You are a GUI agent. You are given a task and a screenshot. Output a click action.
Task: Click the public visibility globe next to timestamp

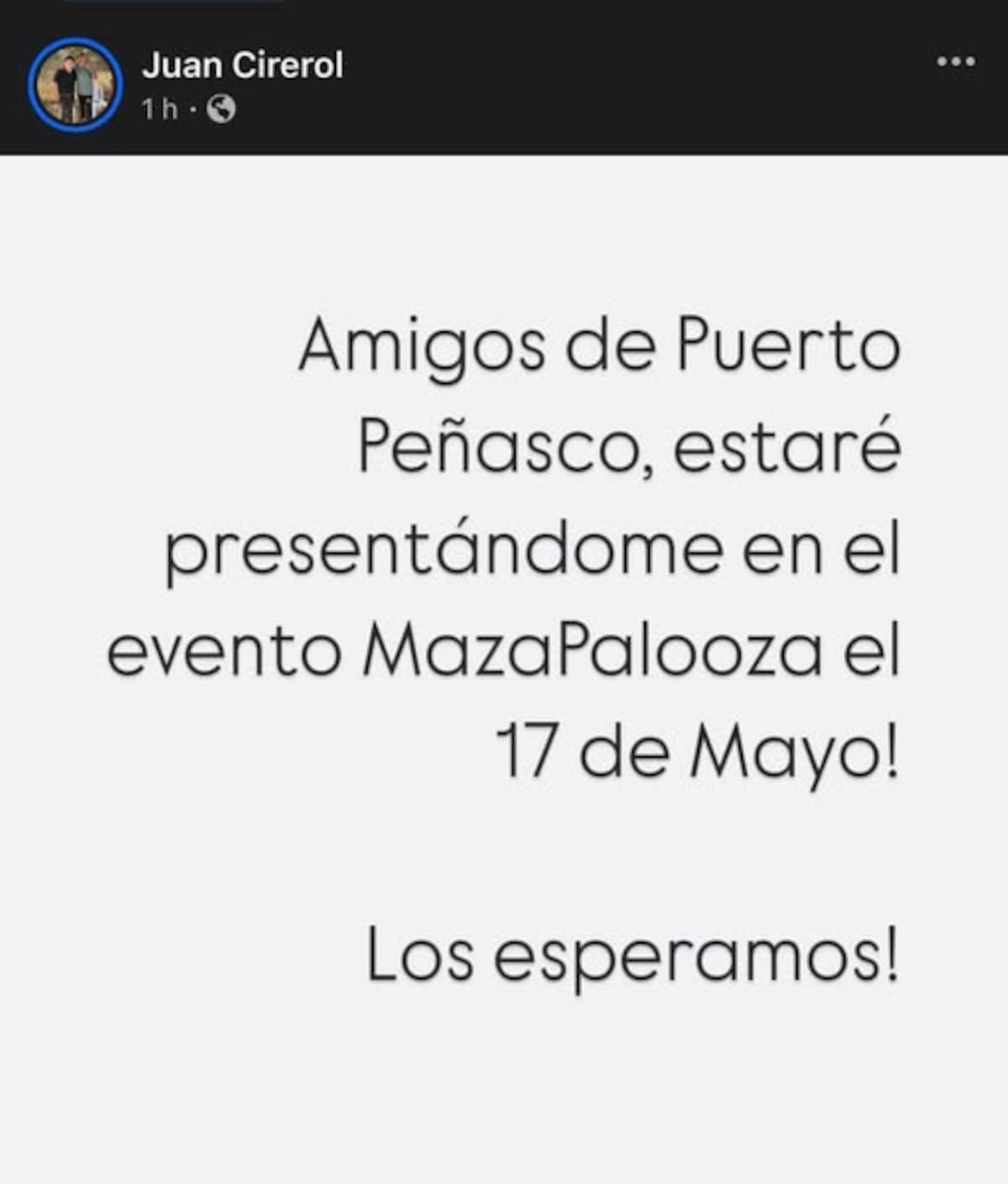pos(220,108)
